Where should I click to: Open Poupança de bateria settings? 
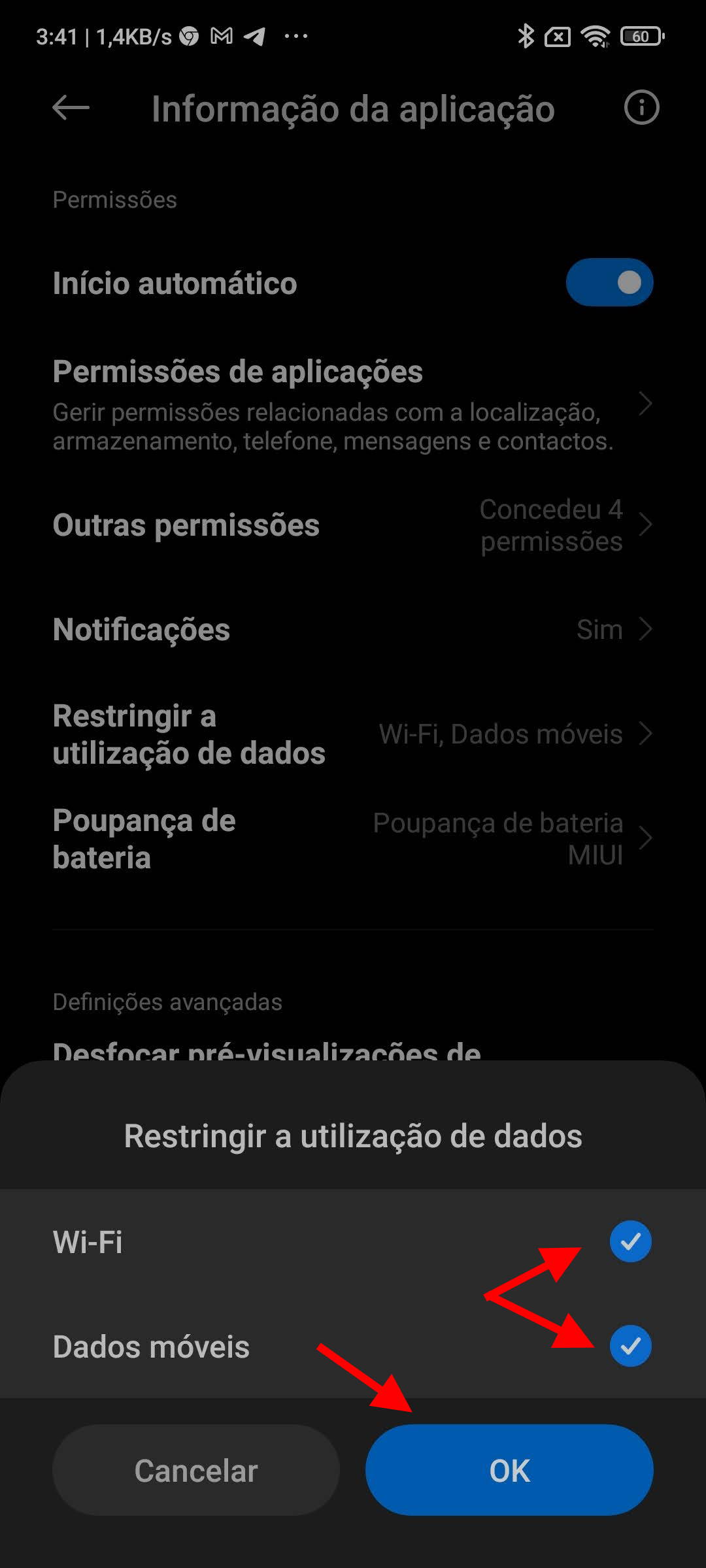click(353, 839)
